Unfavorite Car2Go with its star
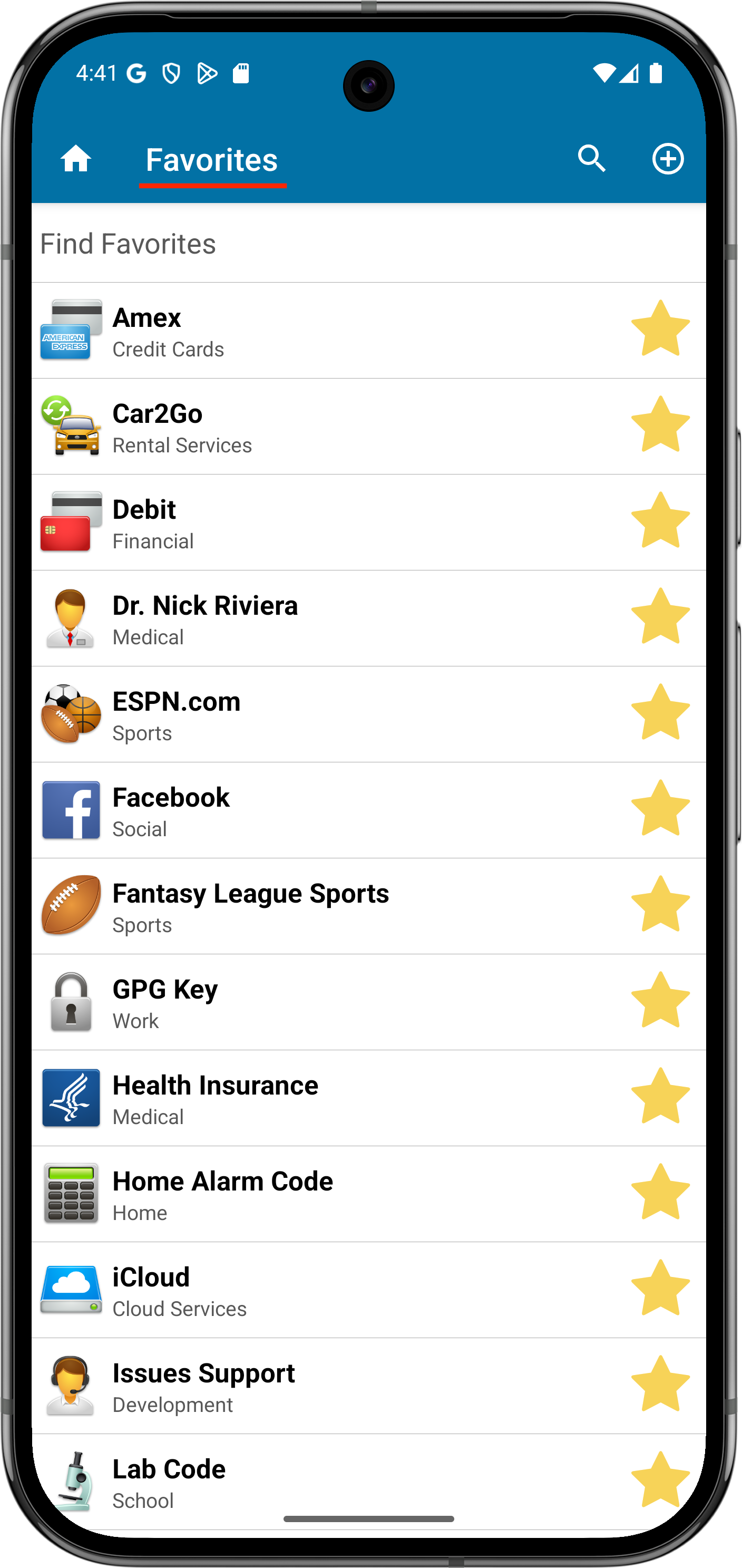Screen dimensions: 742x1568 [660, 424]
